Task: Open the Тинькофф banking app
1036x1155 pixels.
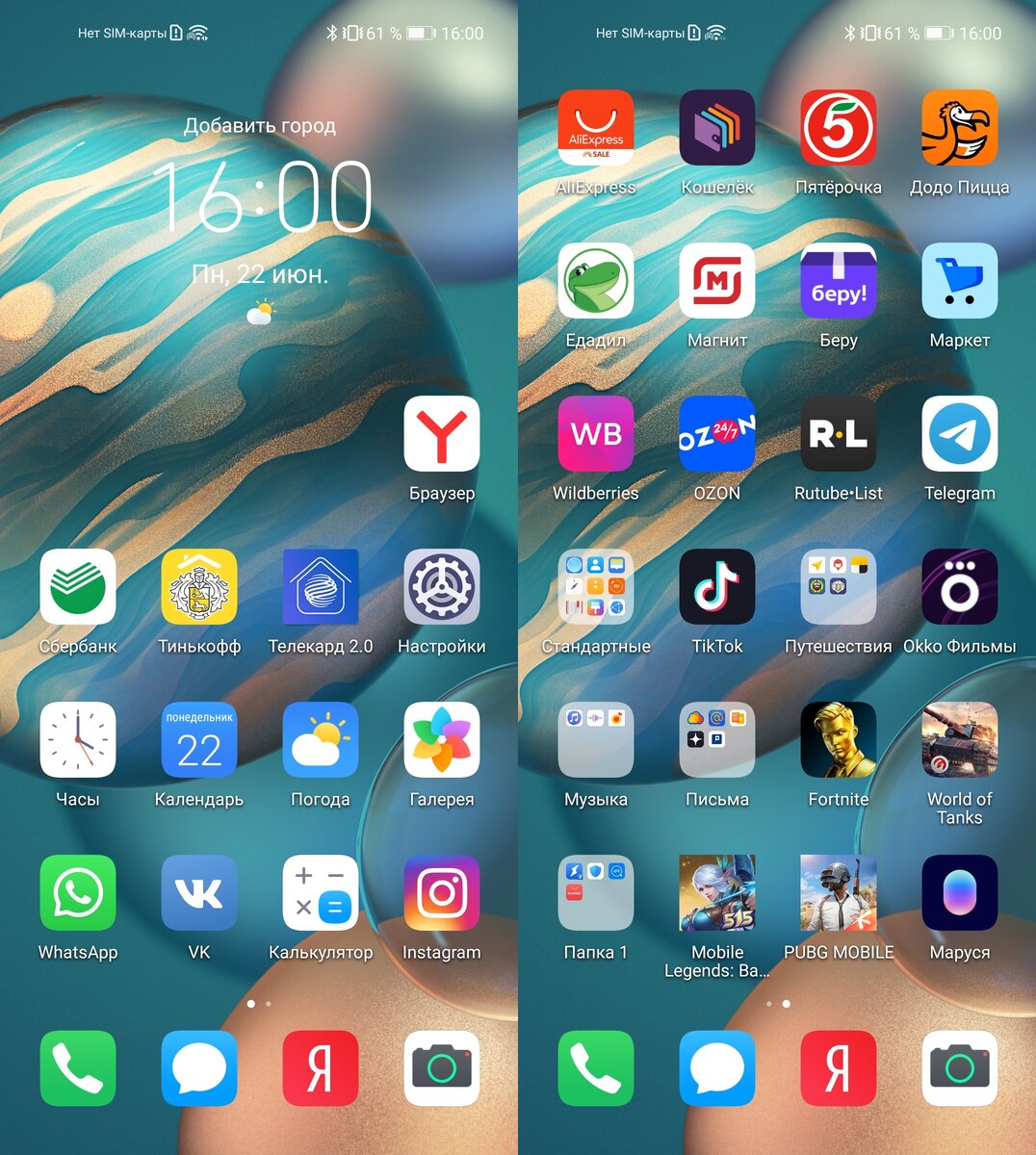Action: click(199, 587)
